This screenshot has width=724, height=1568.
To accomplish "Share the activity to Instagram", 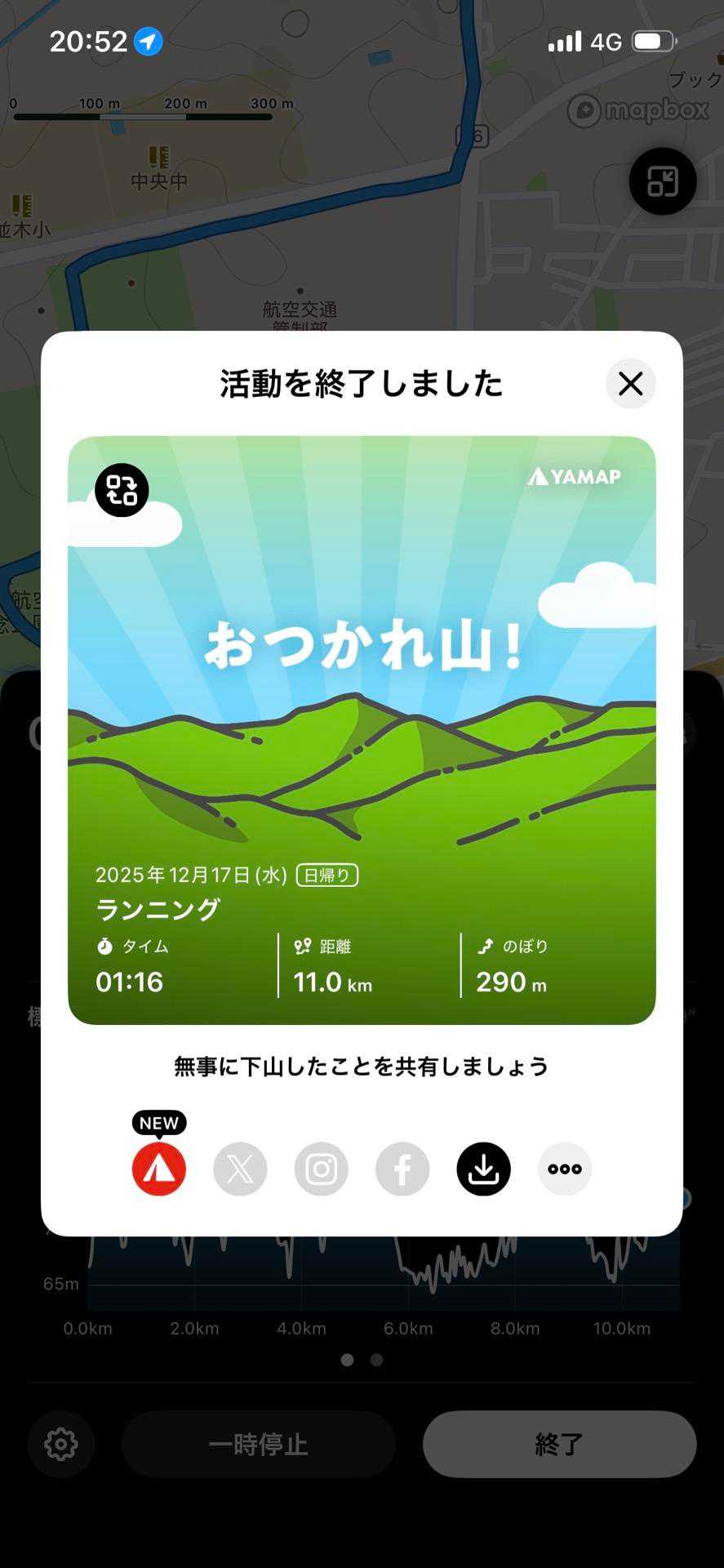I will pos(322,1169).
